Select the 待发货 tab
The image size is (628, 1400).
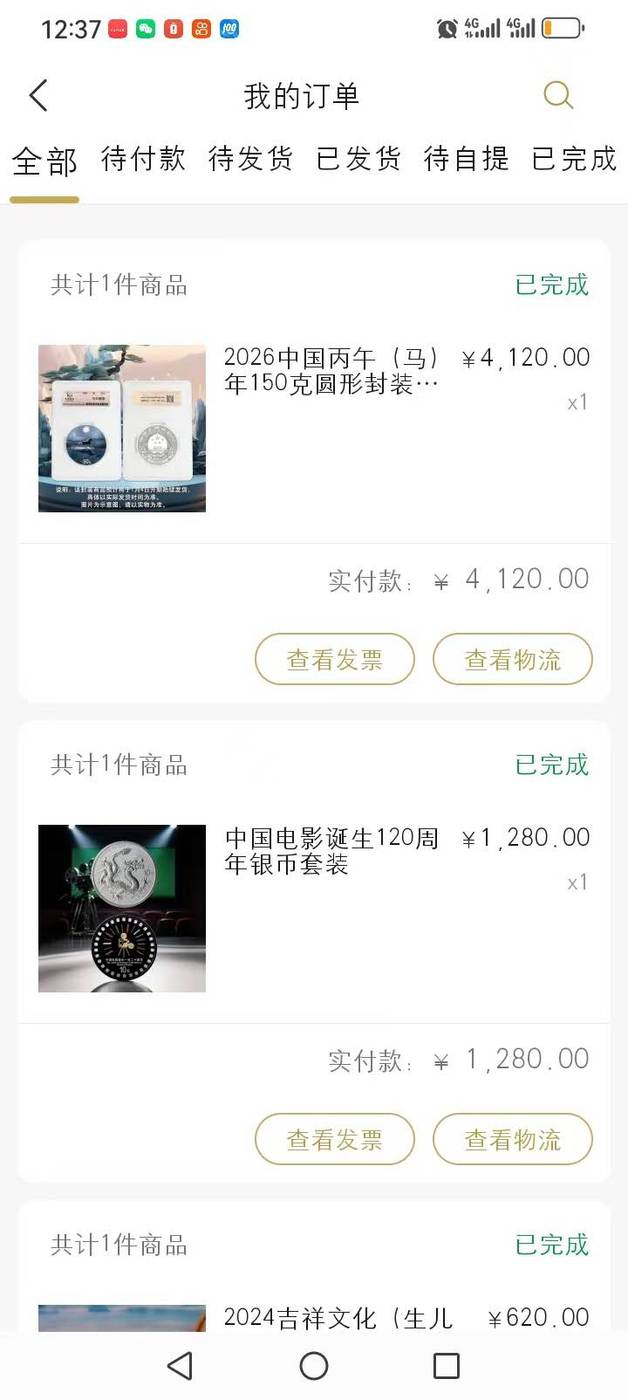click(250, 159)
